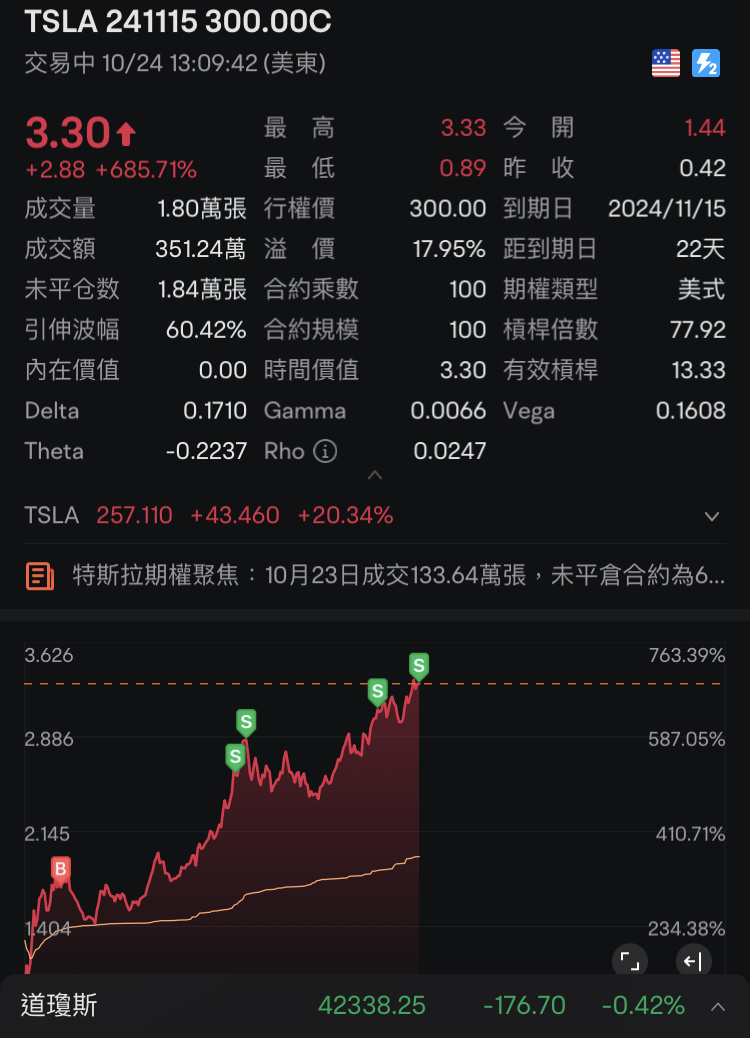This screenshot has height=1038, width=750.
Task: Tap the US flag market icon
Action: (x=665, y=64)
